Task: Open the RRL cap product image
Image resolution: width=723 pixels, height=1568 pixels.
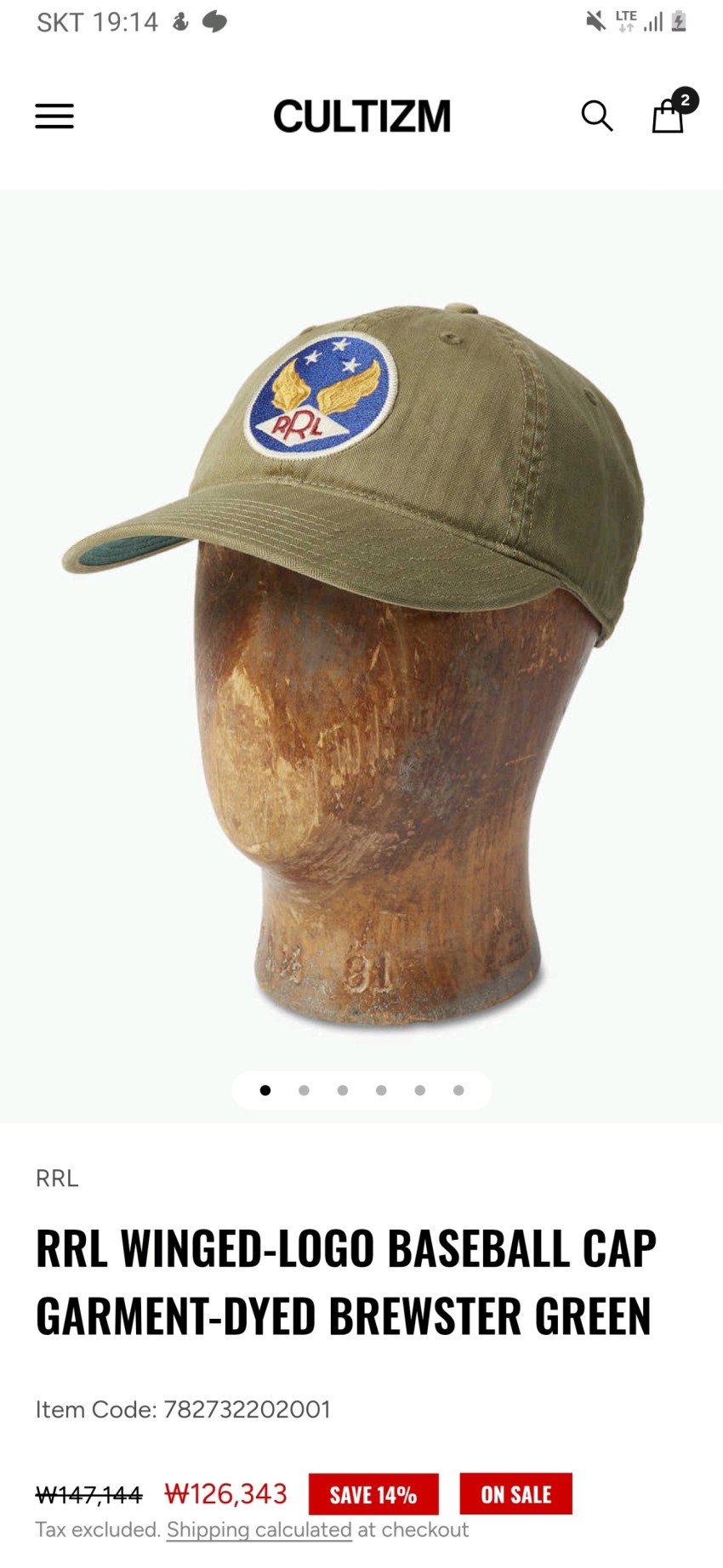Action: coord(361,646)
